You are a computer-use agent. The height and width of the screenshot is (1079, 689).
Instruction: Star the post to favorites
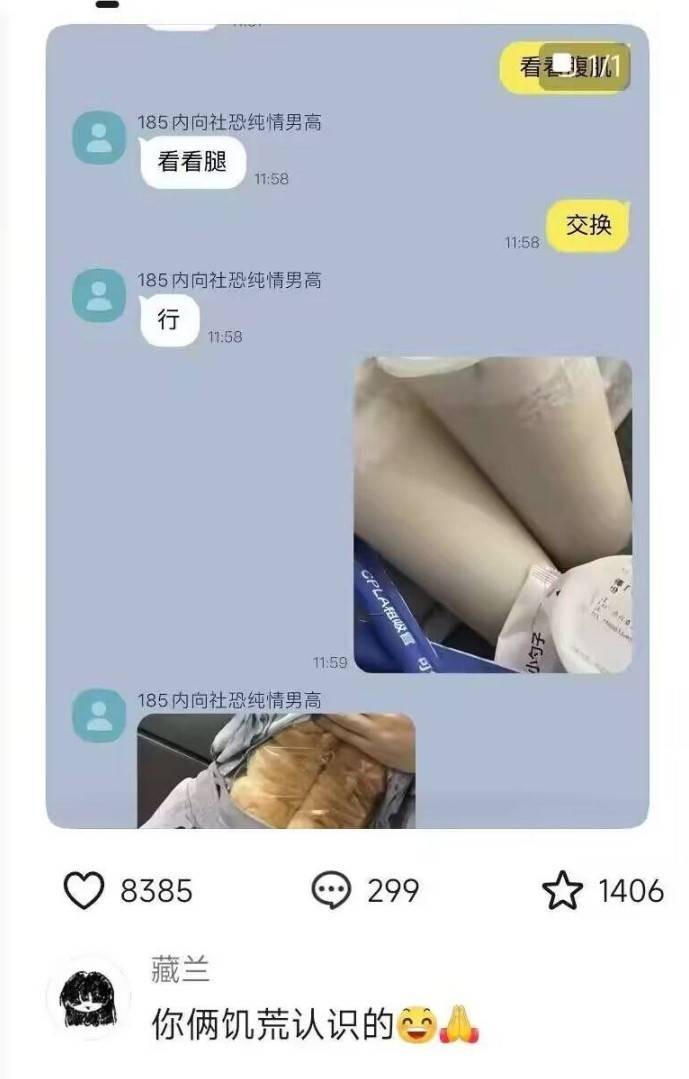click(x=562, y=890)
